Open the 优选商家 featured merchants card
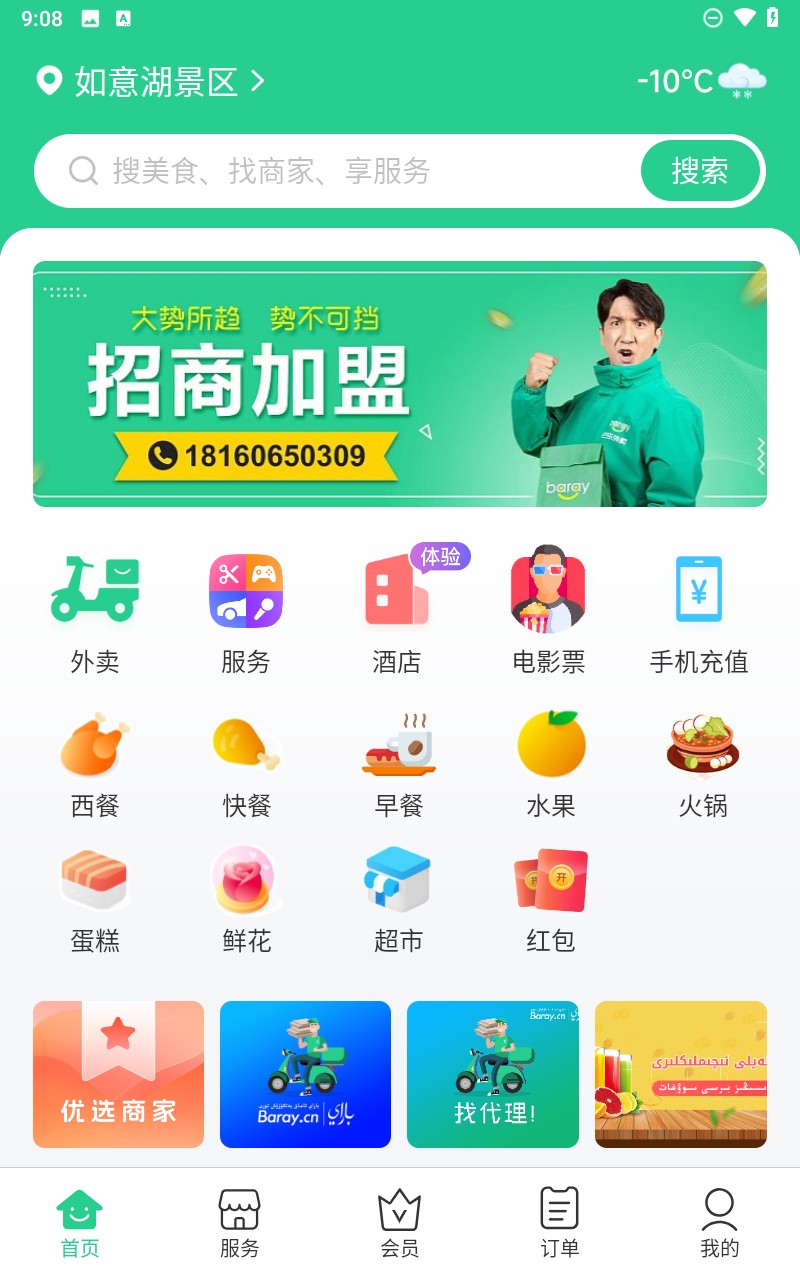The height and width of the screenshot is (1280, 800). [x=118, y=1073]
